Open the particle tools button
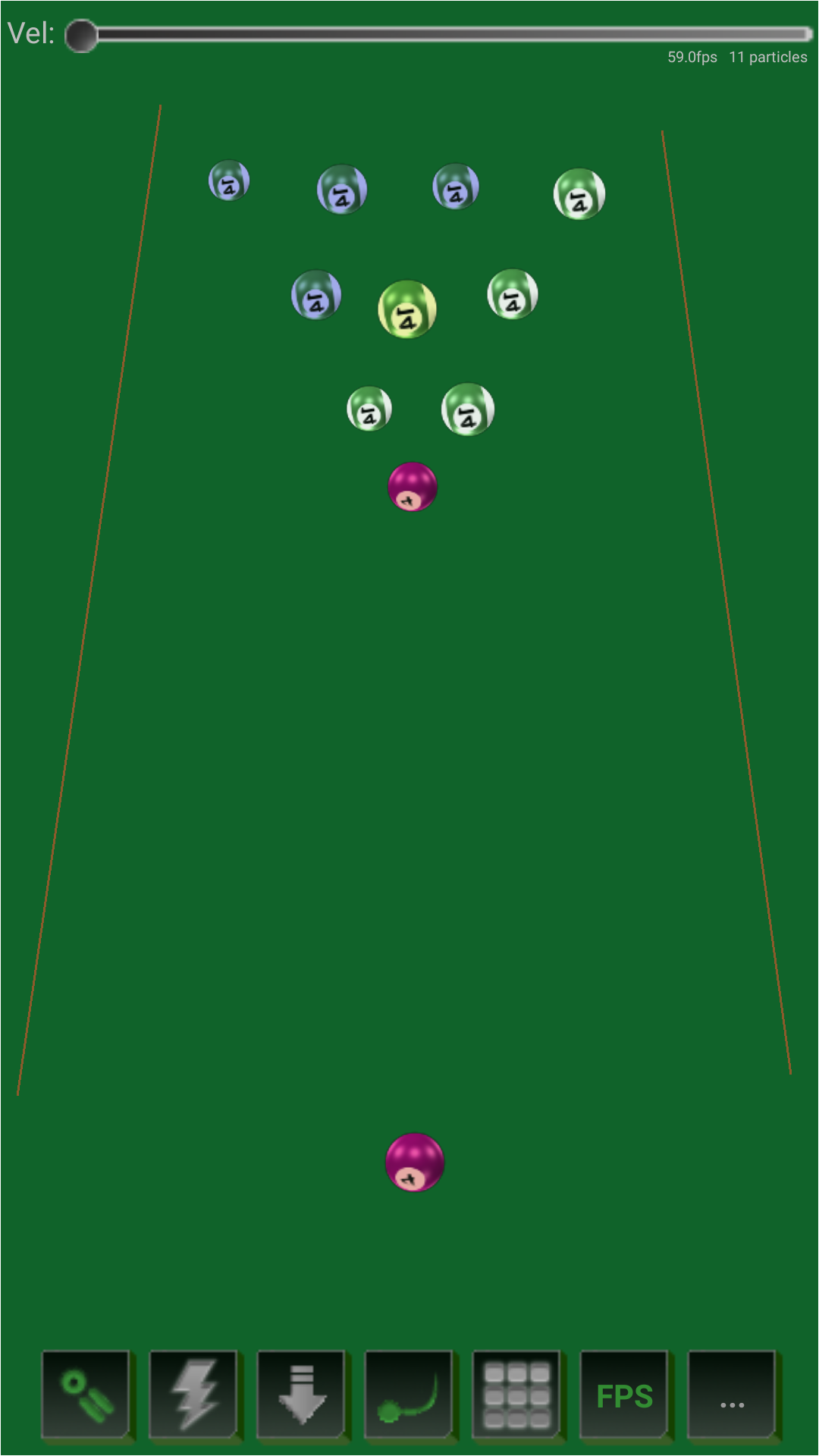Screen dimensions: 819x1456 point(86,1394)
